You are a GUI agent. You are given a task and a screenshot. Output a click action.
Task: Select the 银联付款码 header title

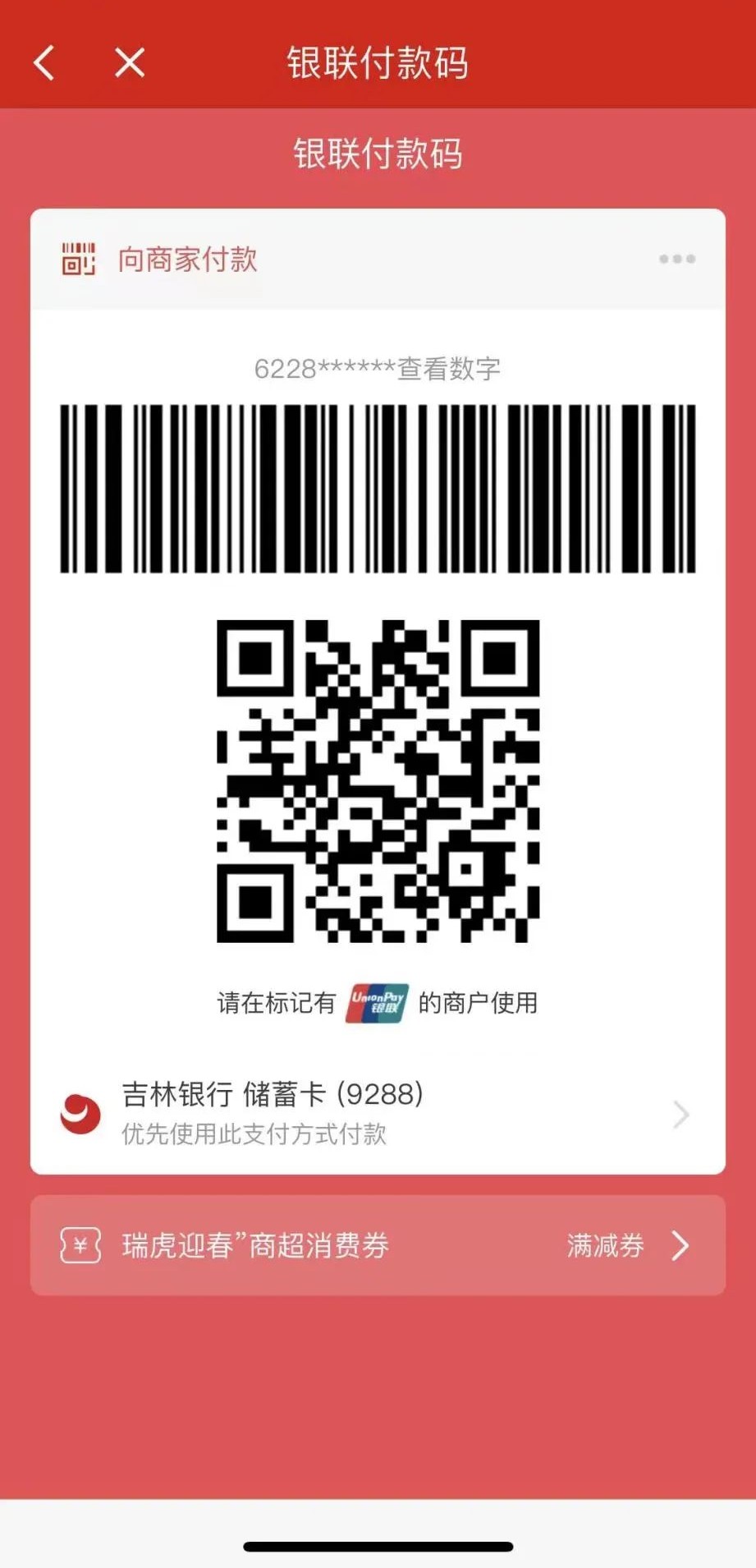coord(378,64)
